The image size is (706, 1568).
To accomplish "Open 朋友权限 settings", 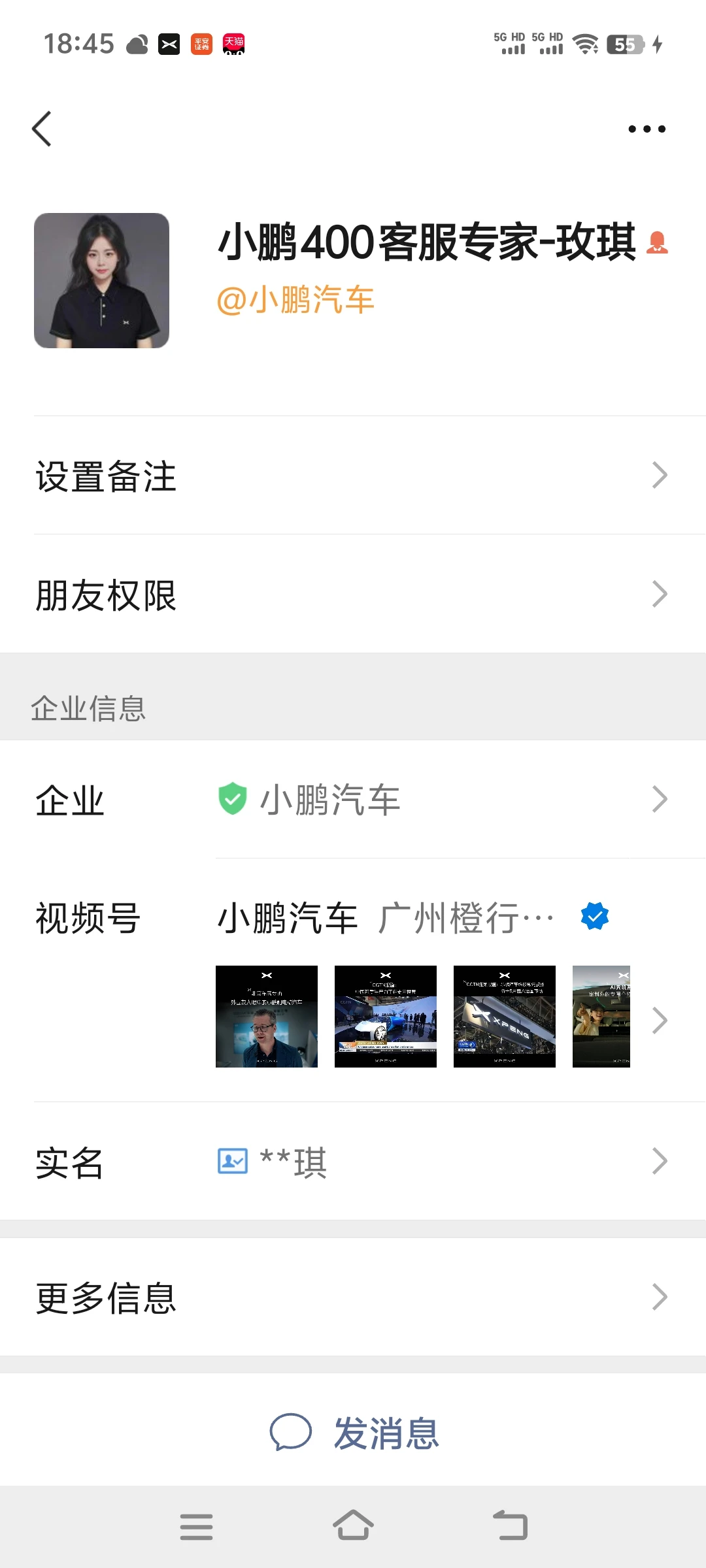I will 353,595.
